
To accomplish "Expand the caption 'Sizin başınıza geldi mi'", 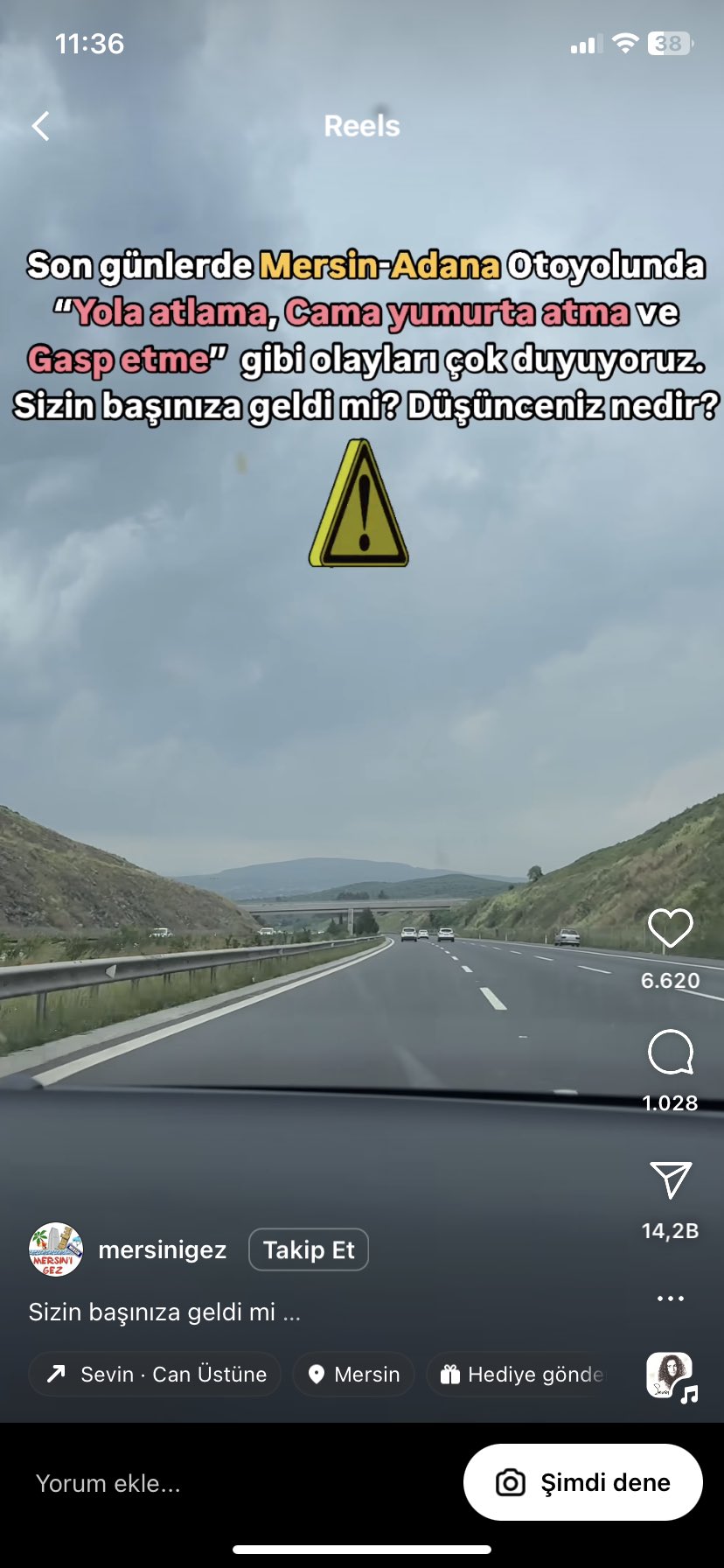I will pos(164,1312).
